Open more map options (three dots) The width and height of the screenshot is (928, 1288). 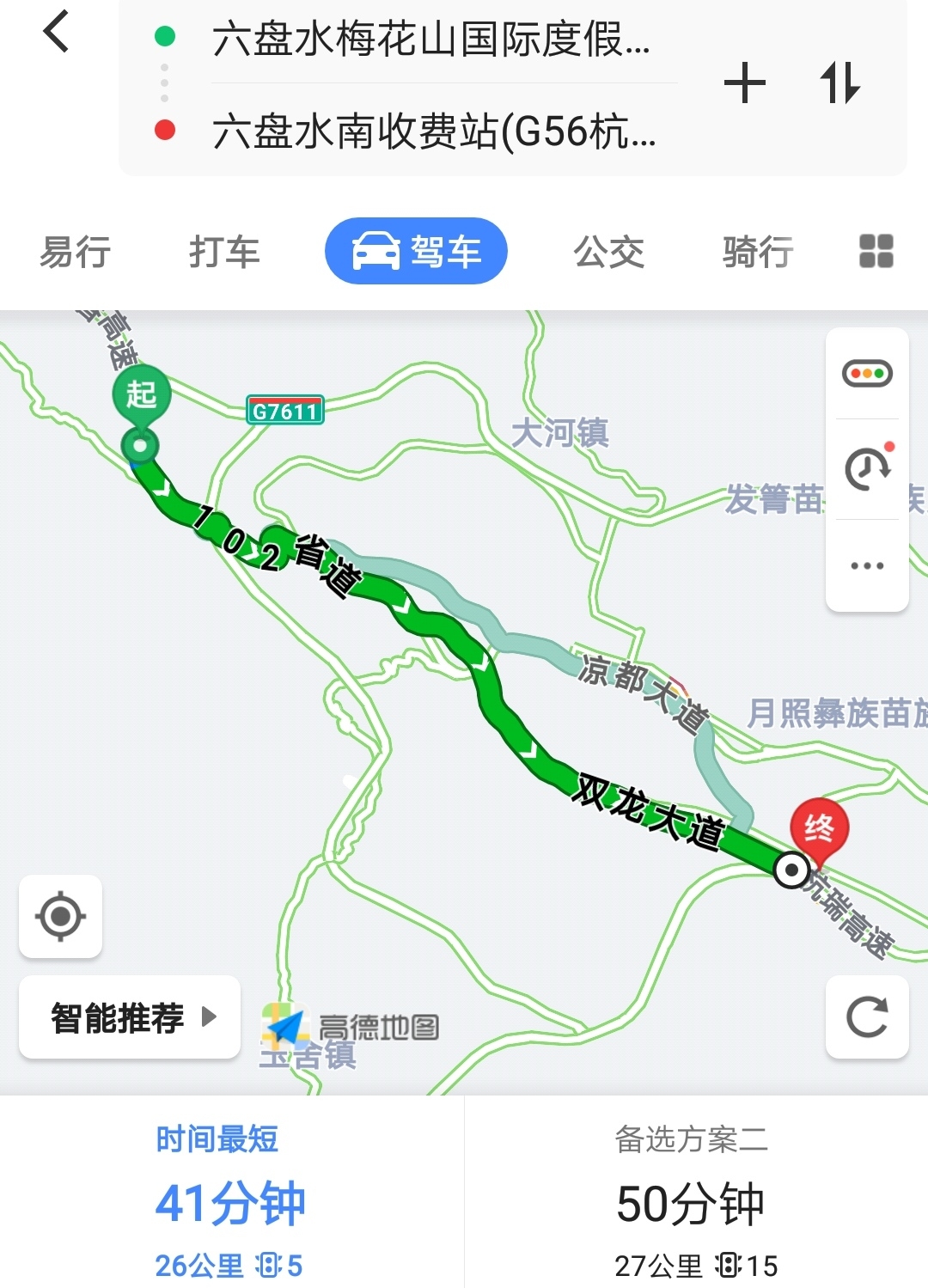(x=867, y=565)
